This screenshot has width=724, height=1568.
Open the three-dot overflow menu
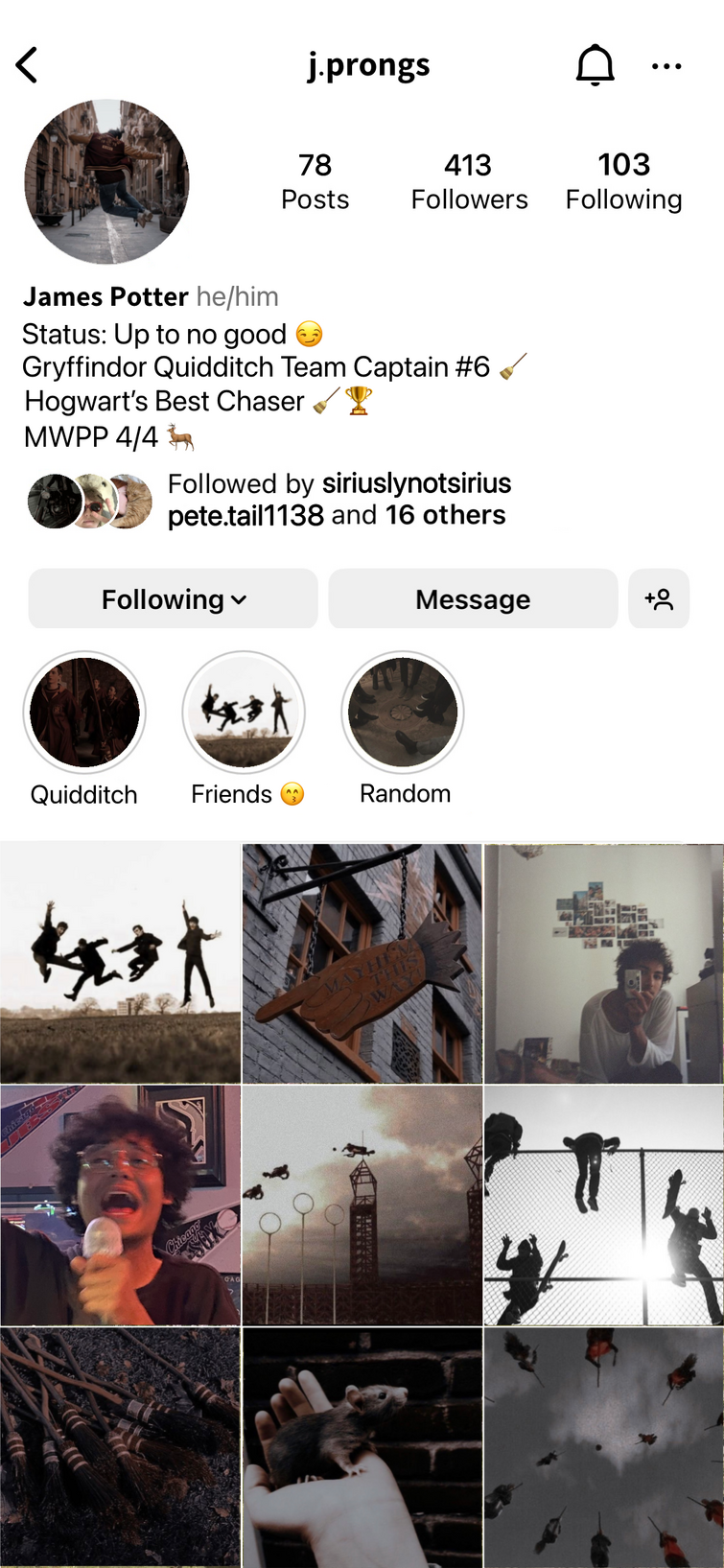666,66
